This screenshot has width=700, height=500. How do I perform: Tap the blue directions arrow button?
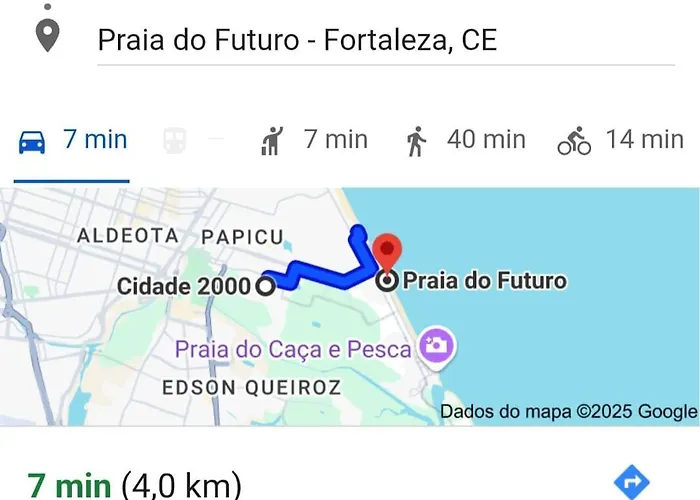[x=632, y=482]
